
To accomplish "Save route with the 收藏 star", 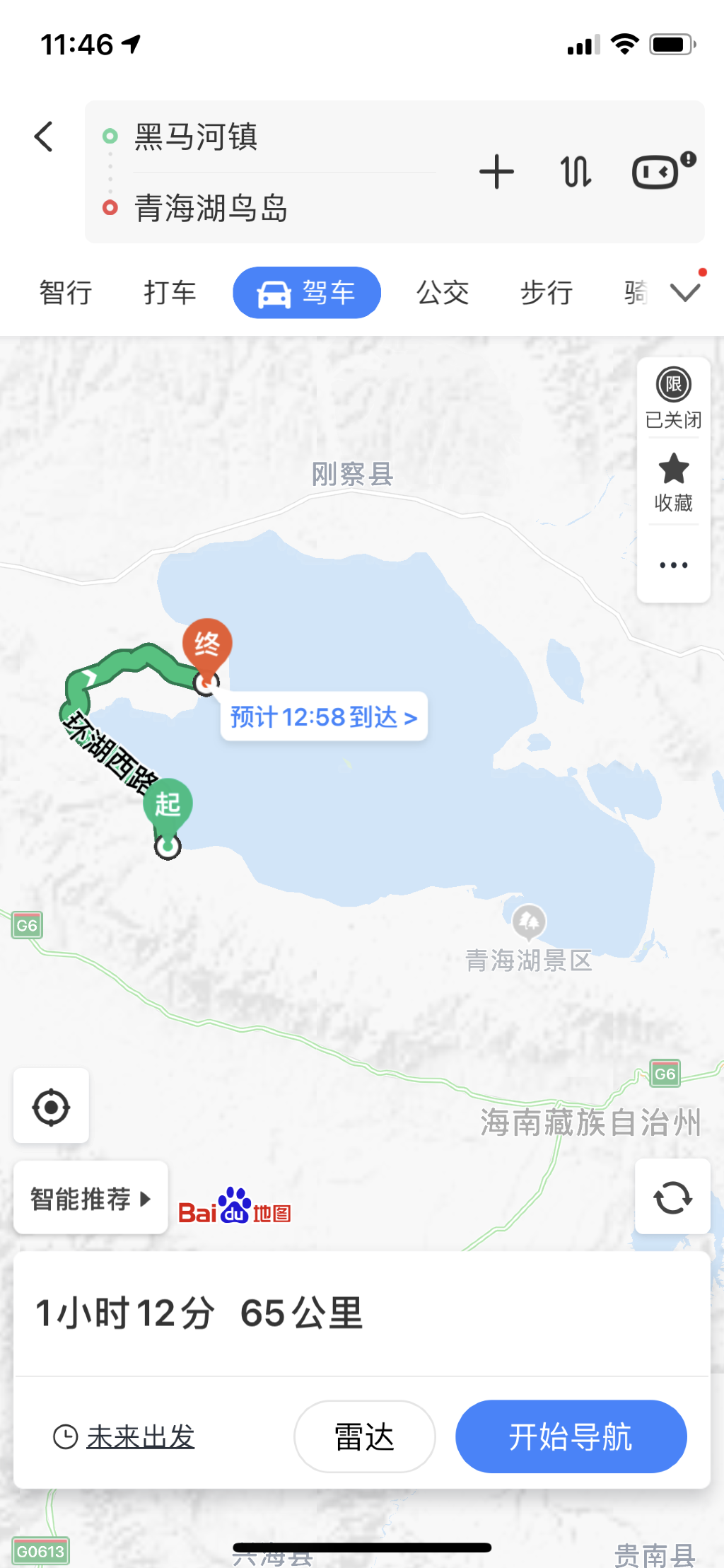I will 674,482.
